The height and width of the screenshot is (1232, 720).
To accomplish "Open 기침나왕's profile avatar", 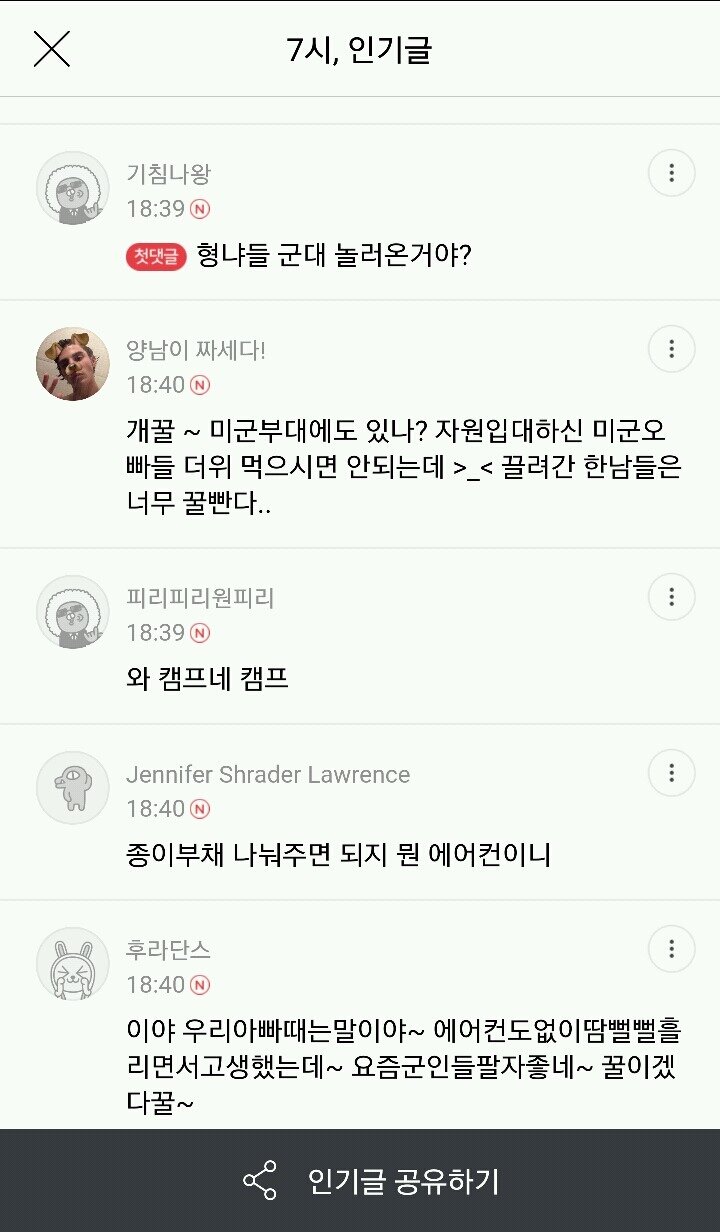I will [x=73, y=188].
